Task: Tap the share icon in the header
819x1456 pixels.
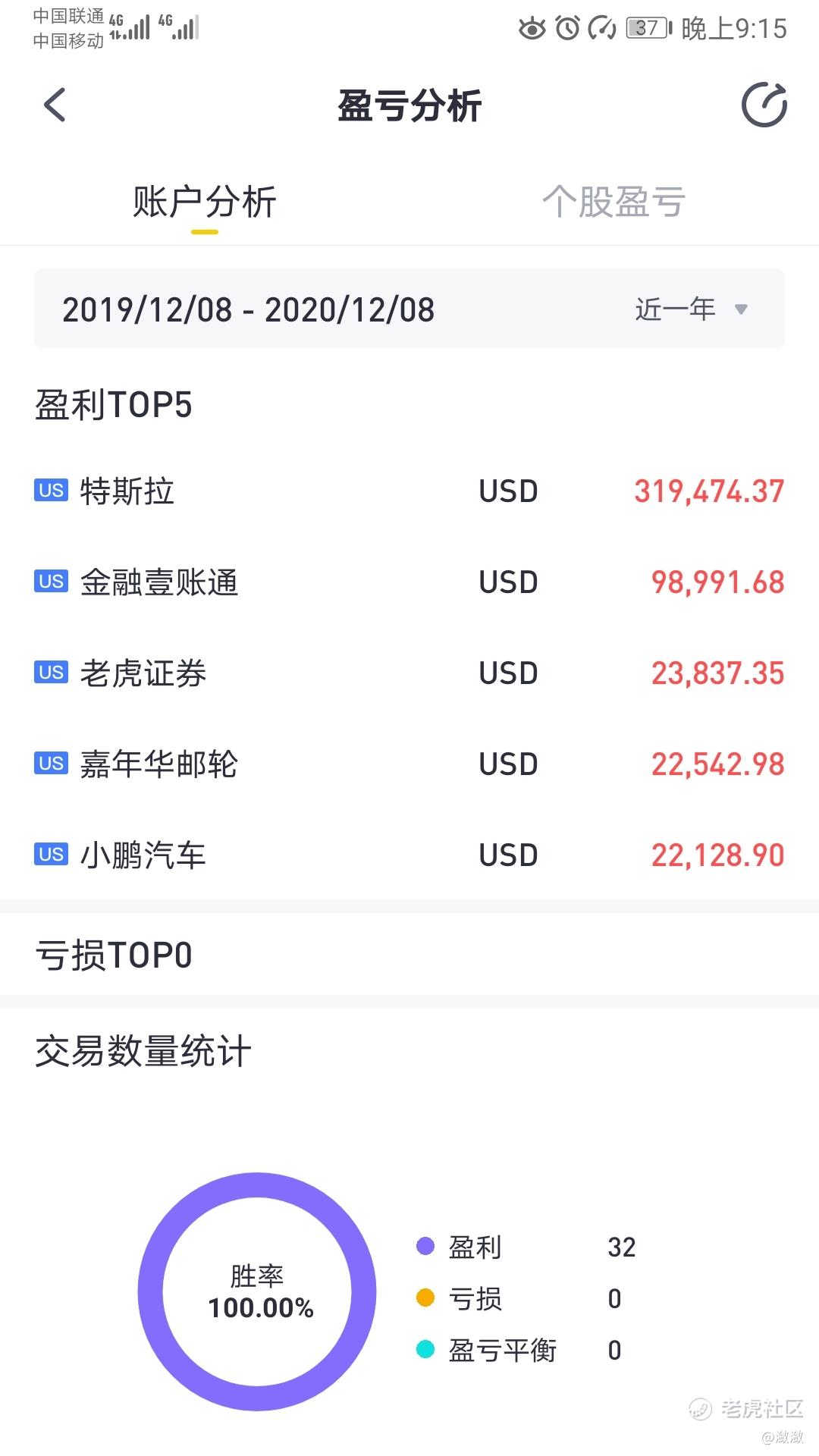Action: 764,105
